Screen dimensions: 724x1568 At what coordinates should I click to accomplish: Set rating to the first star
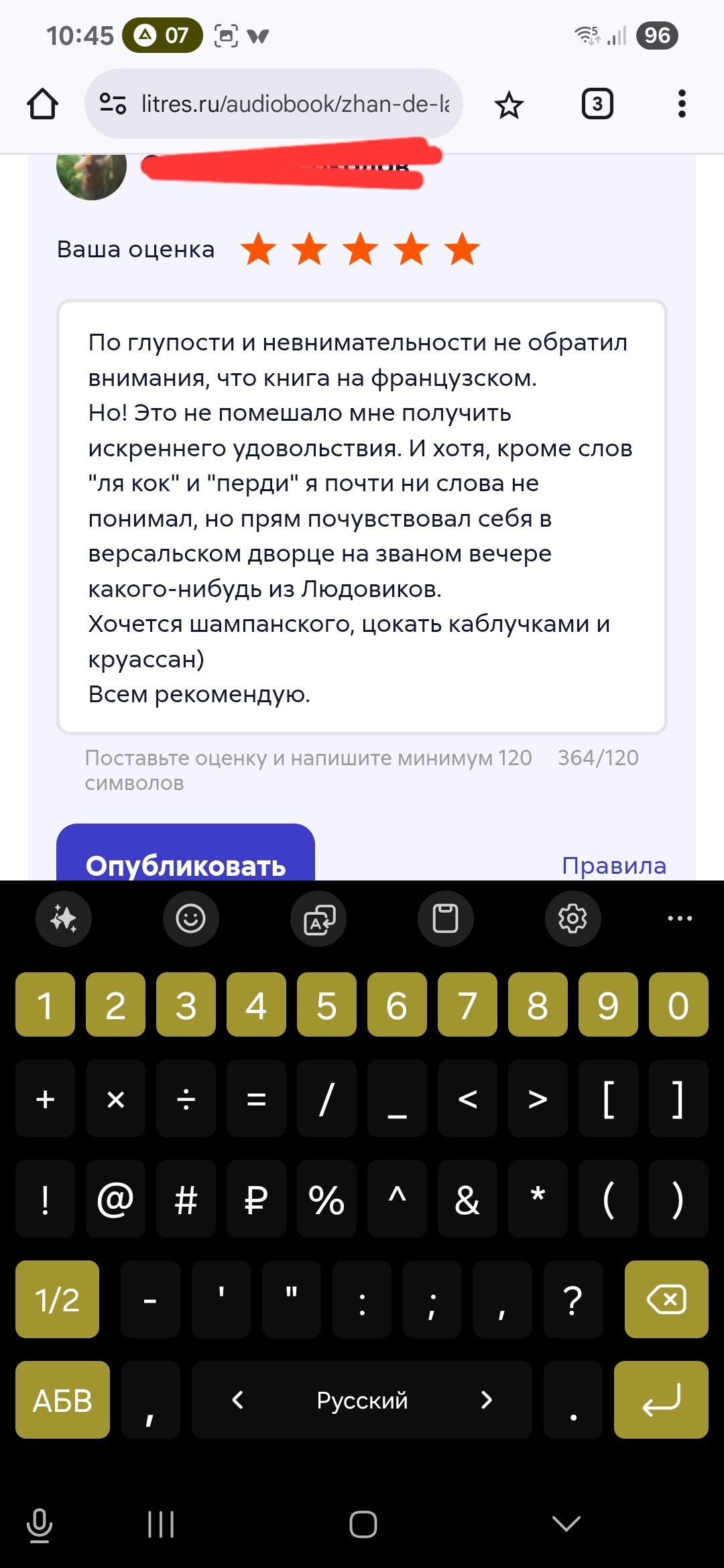[x=259, y=249]
